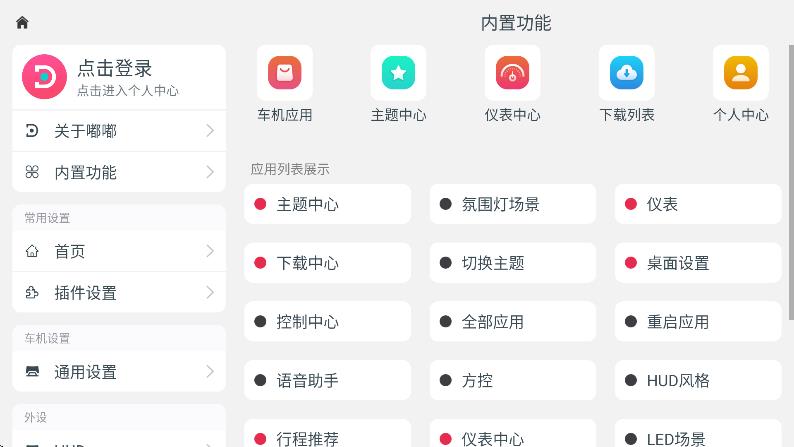This screenshot has width=794, height=447.
Task: Toggle 控制中心 in the app list
Action: pos(327,322)
